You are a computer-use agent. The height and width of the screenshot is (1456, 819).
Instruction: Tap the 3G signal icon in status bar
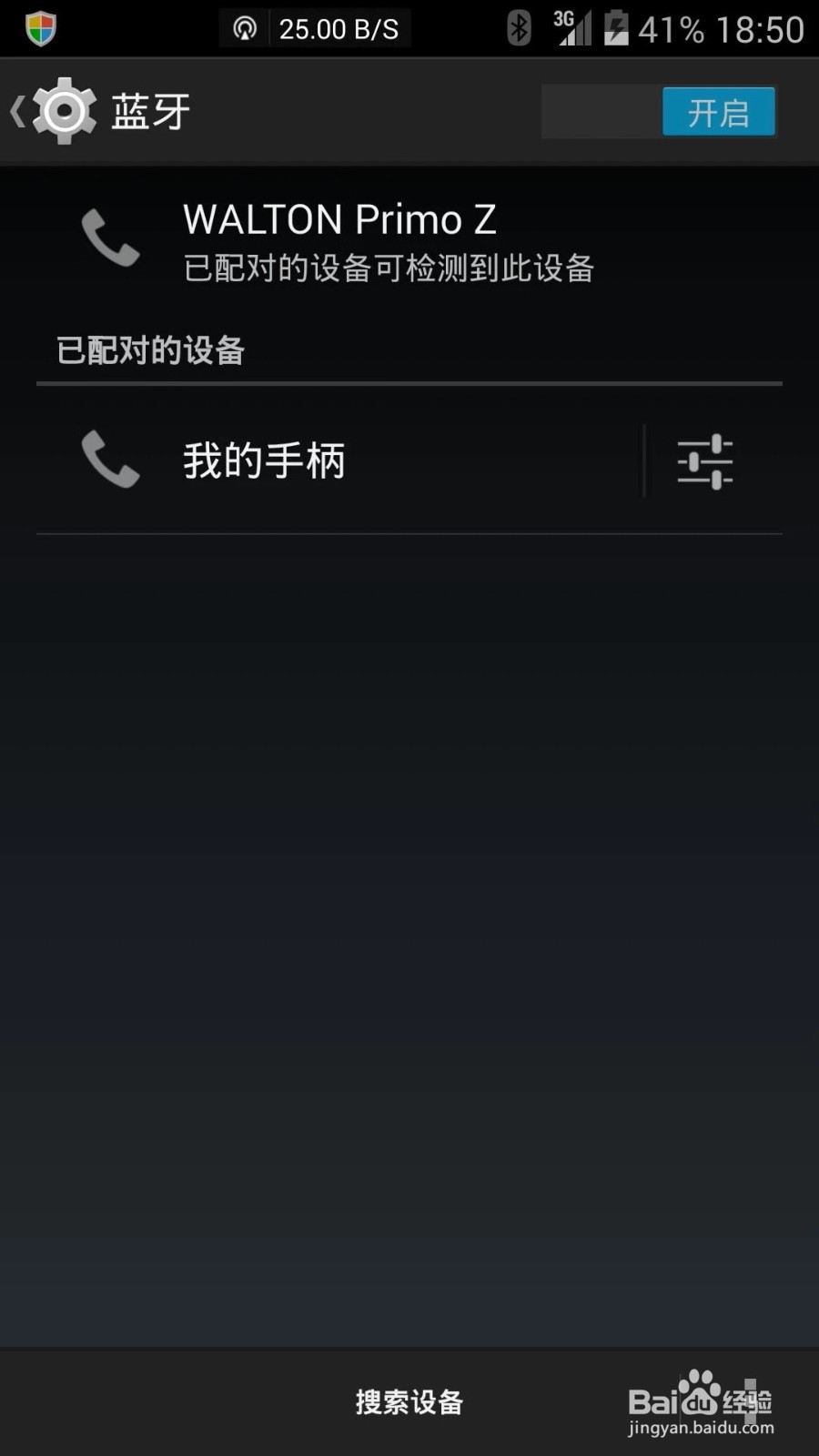pos(571,28)
